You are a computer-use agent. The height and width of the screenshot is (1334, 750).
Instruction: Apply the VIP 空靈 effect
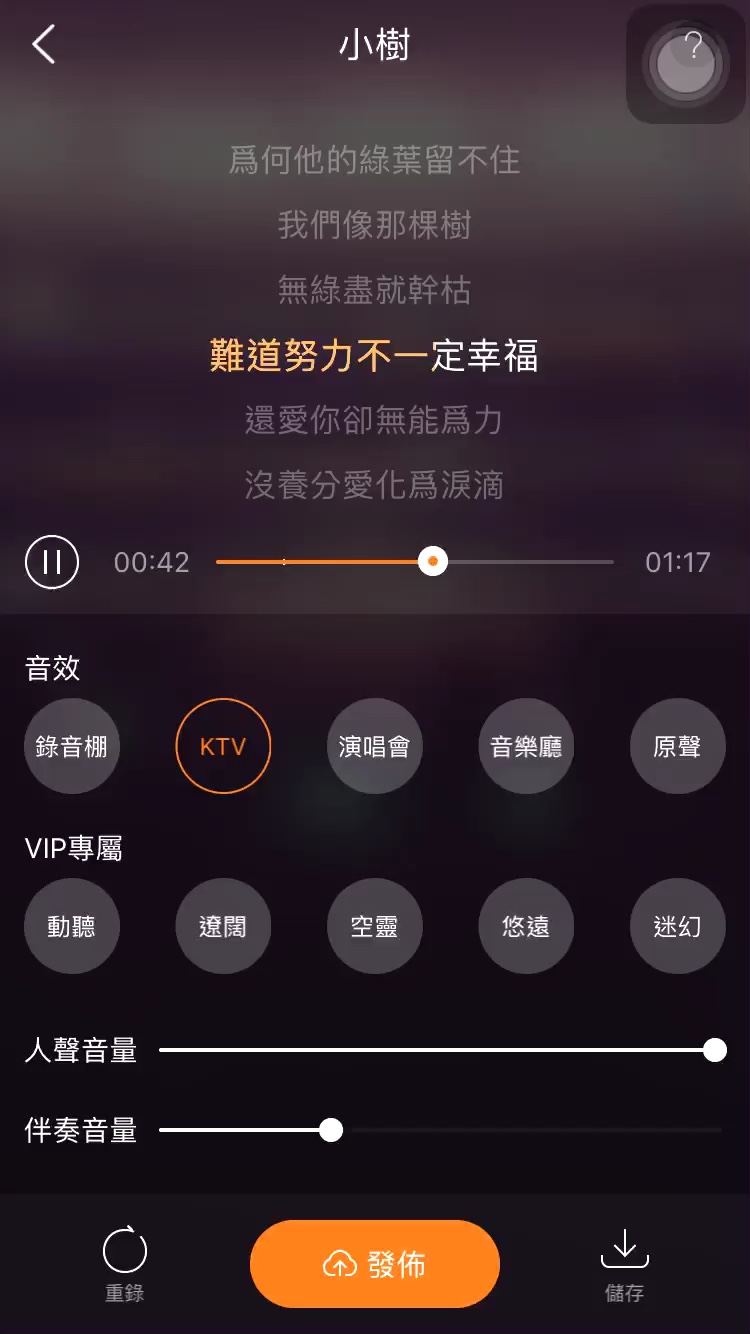pos(374,926)
